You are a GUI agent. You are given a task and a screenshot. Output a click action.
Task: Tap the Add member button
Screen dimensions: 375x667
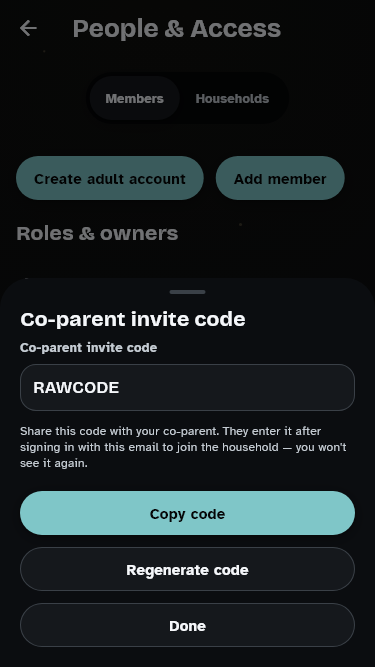[280, 178]
